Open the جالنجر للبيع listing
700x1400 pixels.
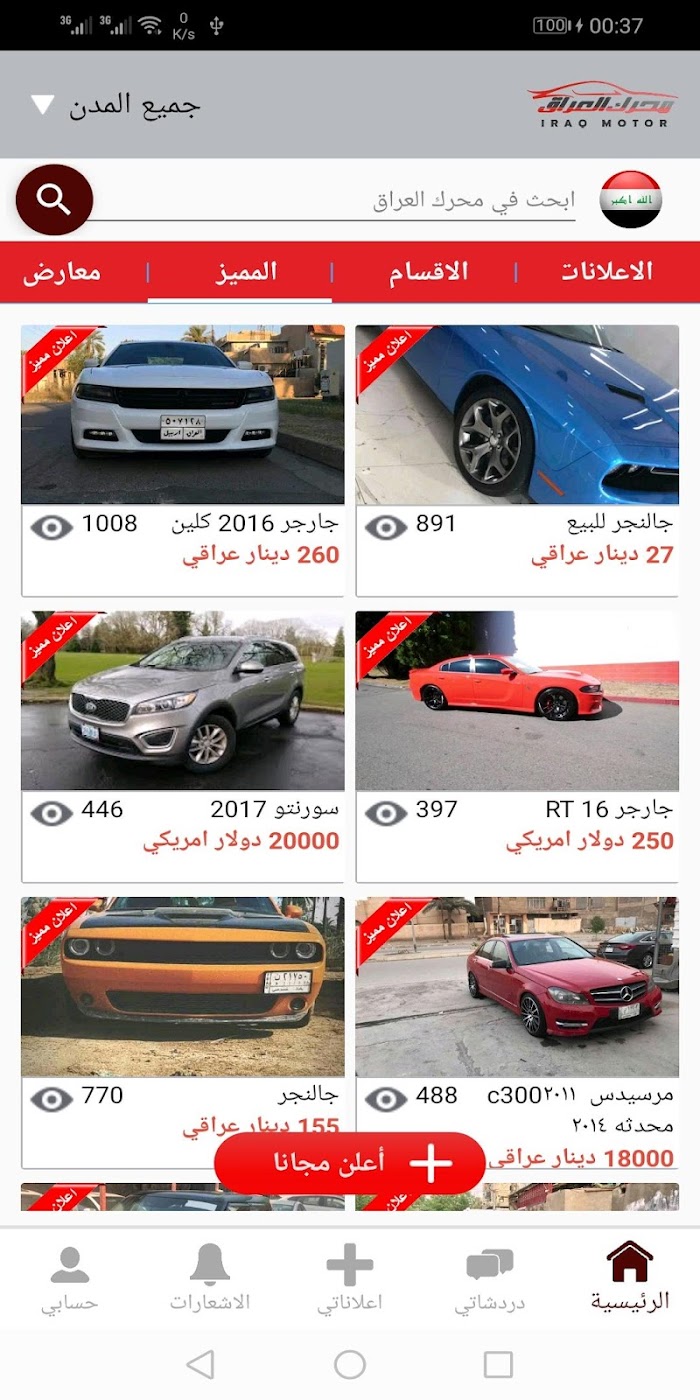(517, 461)
